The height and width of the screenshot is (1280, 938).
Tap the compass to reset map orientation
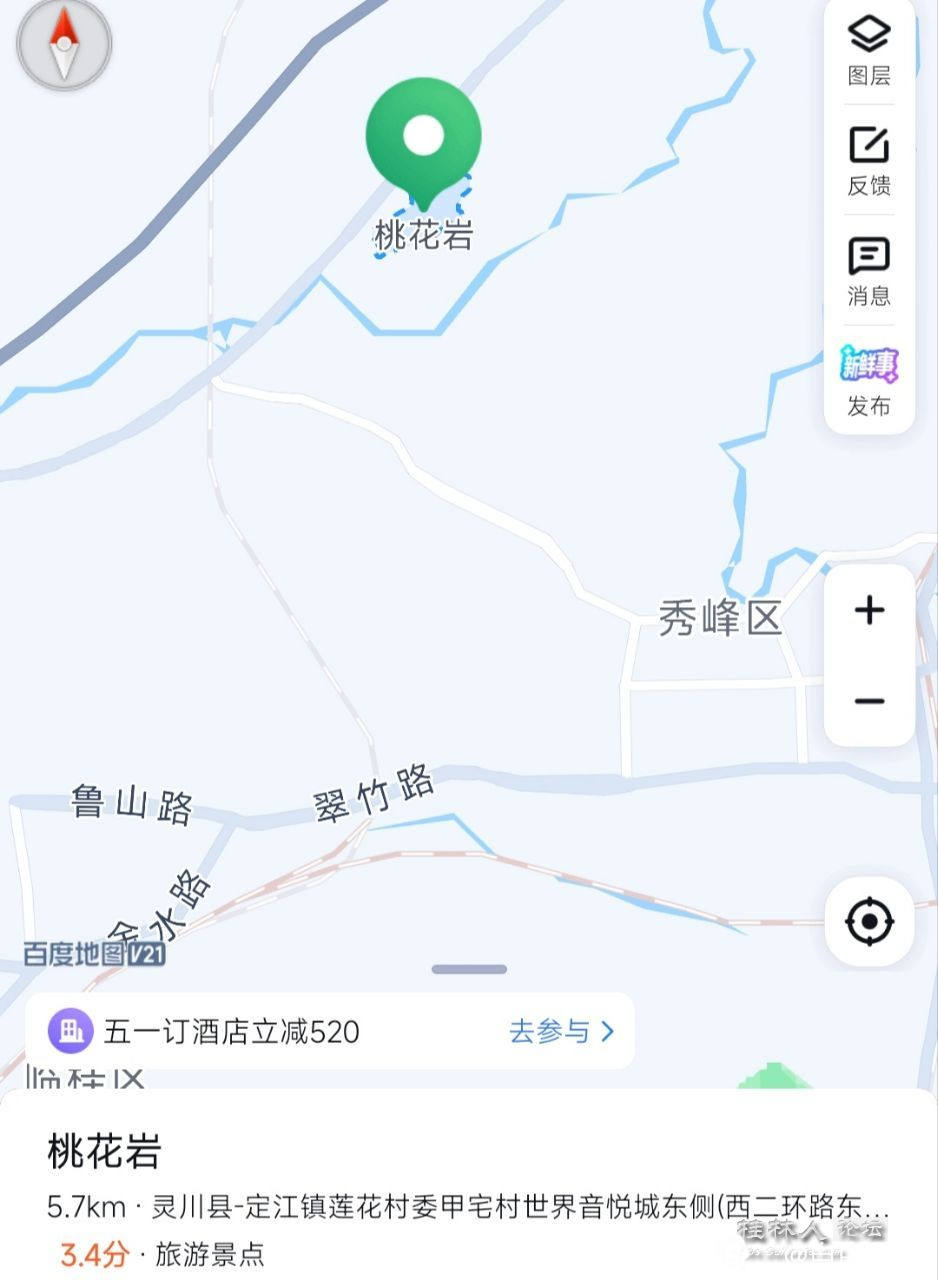[x=64, y=44]
